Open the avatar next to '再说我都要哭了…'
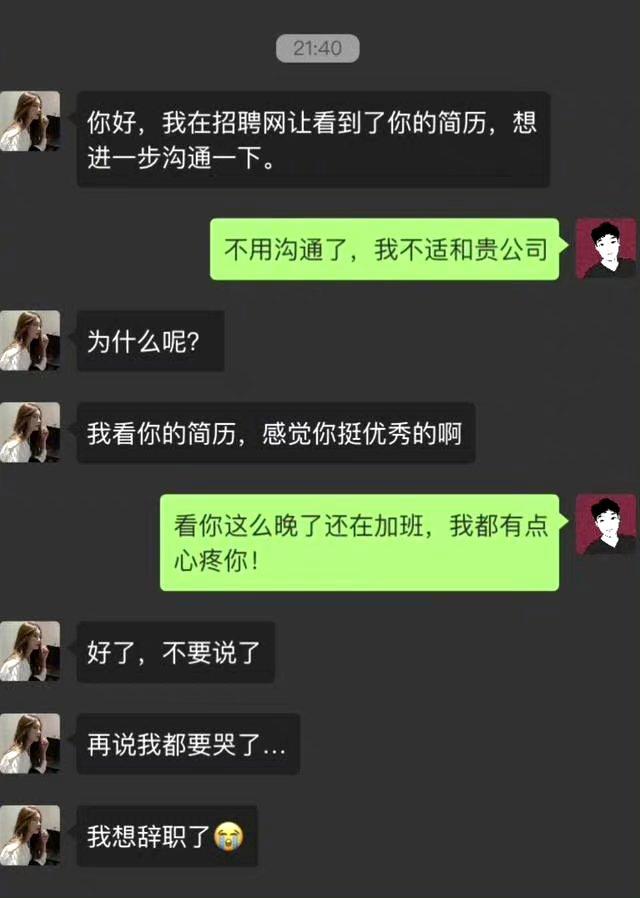This screenshot has height=898, width=640. [30, 744]
